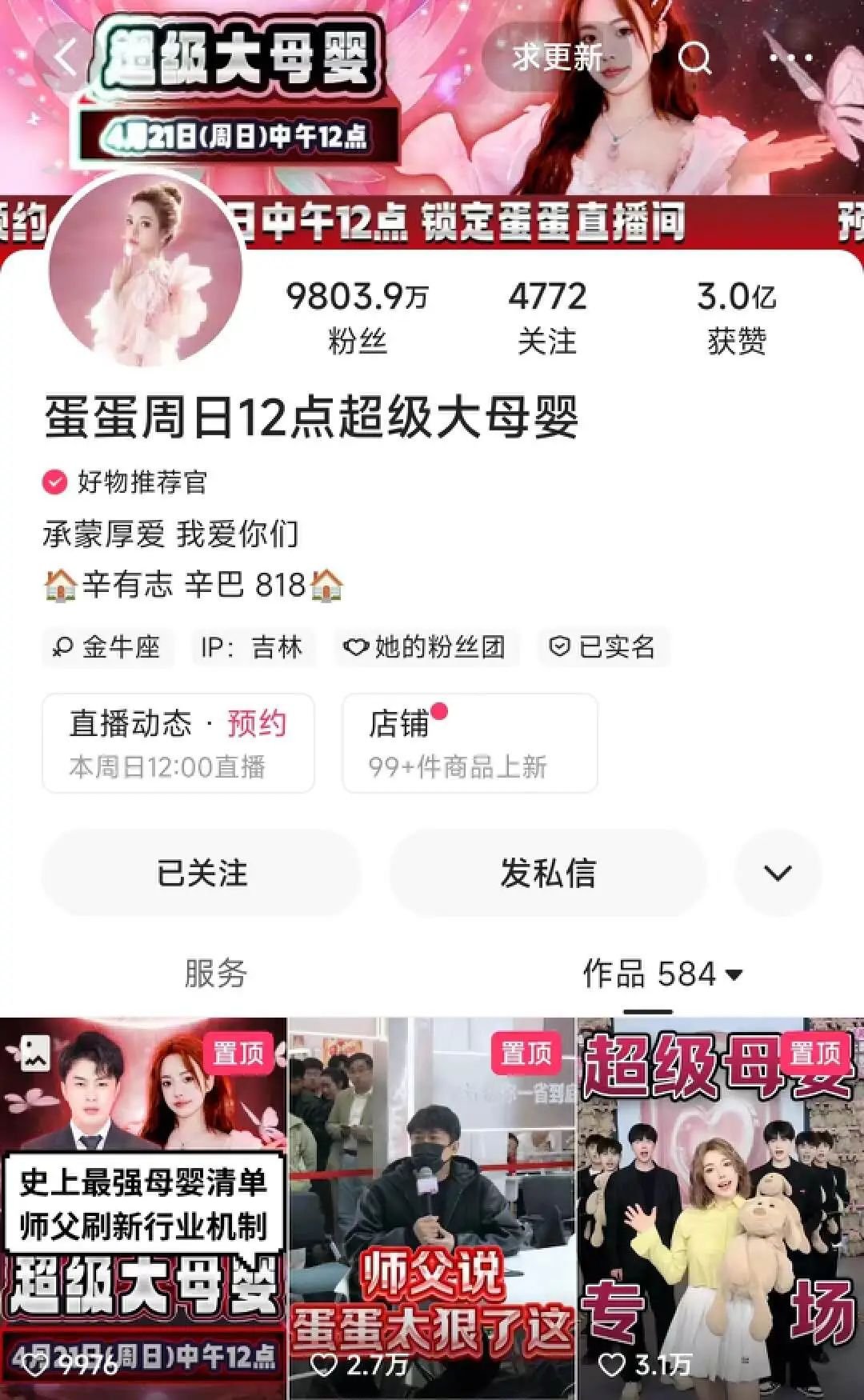Tap 已关注 to manage following
The width and height of the screenshot is (864, 1400).
point(202,873)
